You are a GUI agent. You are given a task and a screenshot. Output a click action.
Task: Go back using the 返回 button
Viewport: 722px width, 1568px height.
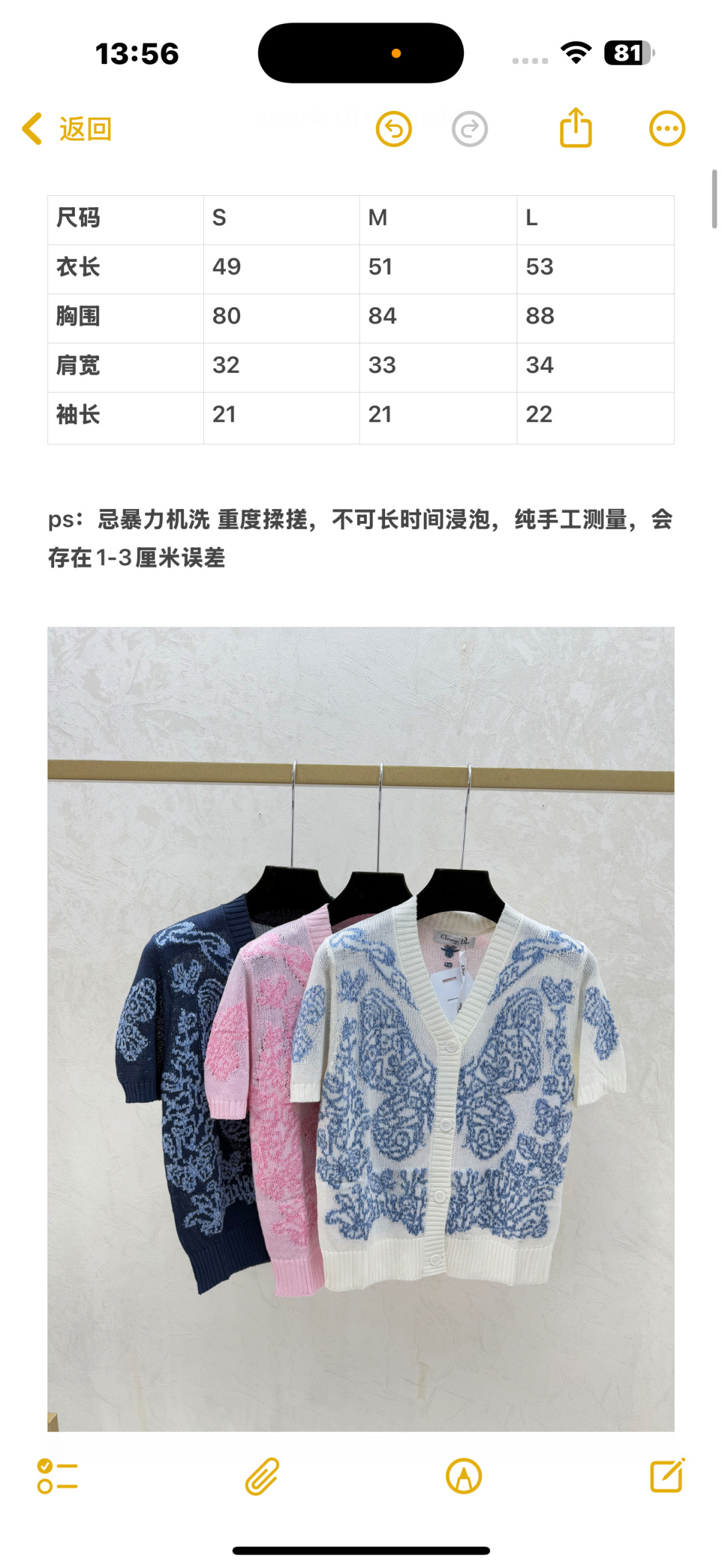click(x=68, y=129)
